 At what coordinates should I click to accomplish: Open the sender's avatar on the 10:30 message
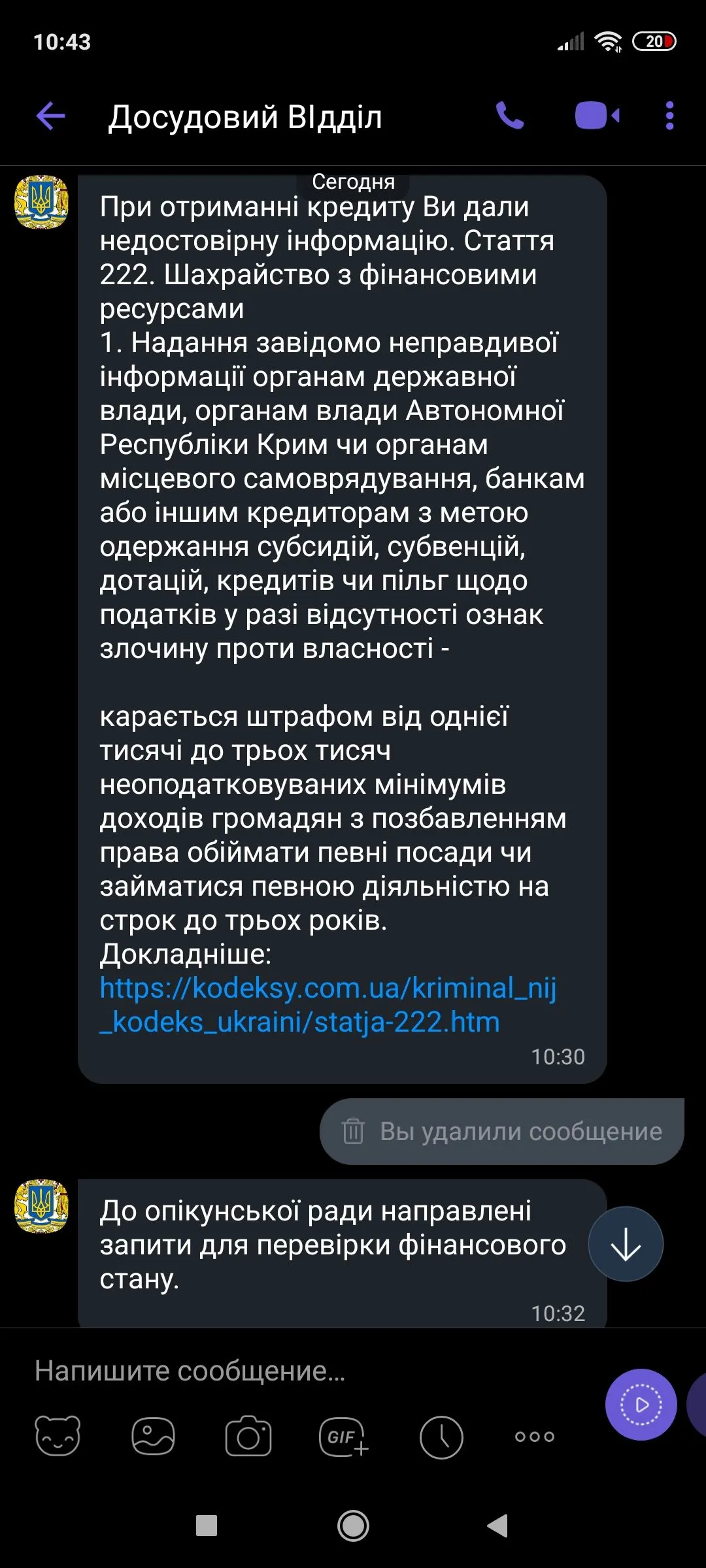coord(42,202)
